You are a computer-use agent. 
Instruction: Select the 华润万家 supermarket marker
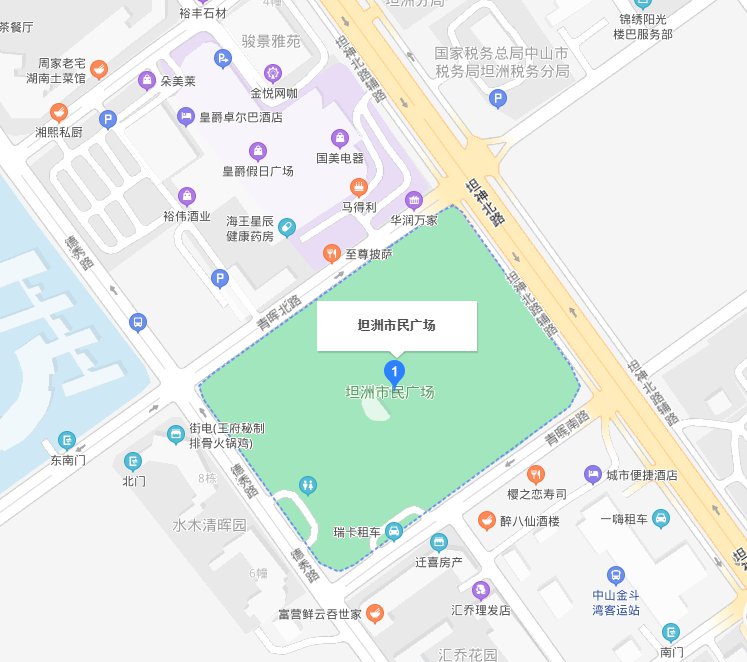(414, 201)
